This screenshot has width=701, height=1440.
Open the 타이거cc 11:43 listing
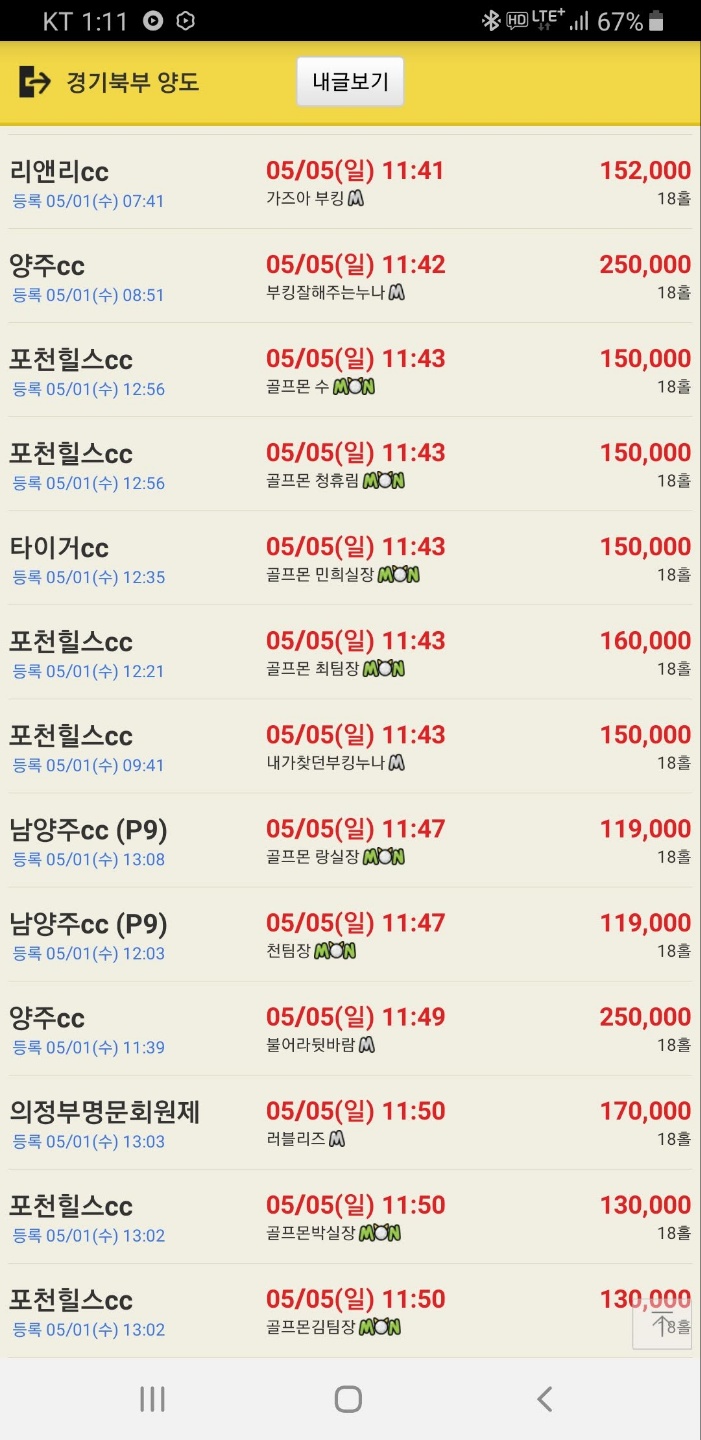pyautogui.click(x=350, y=559)
